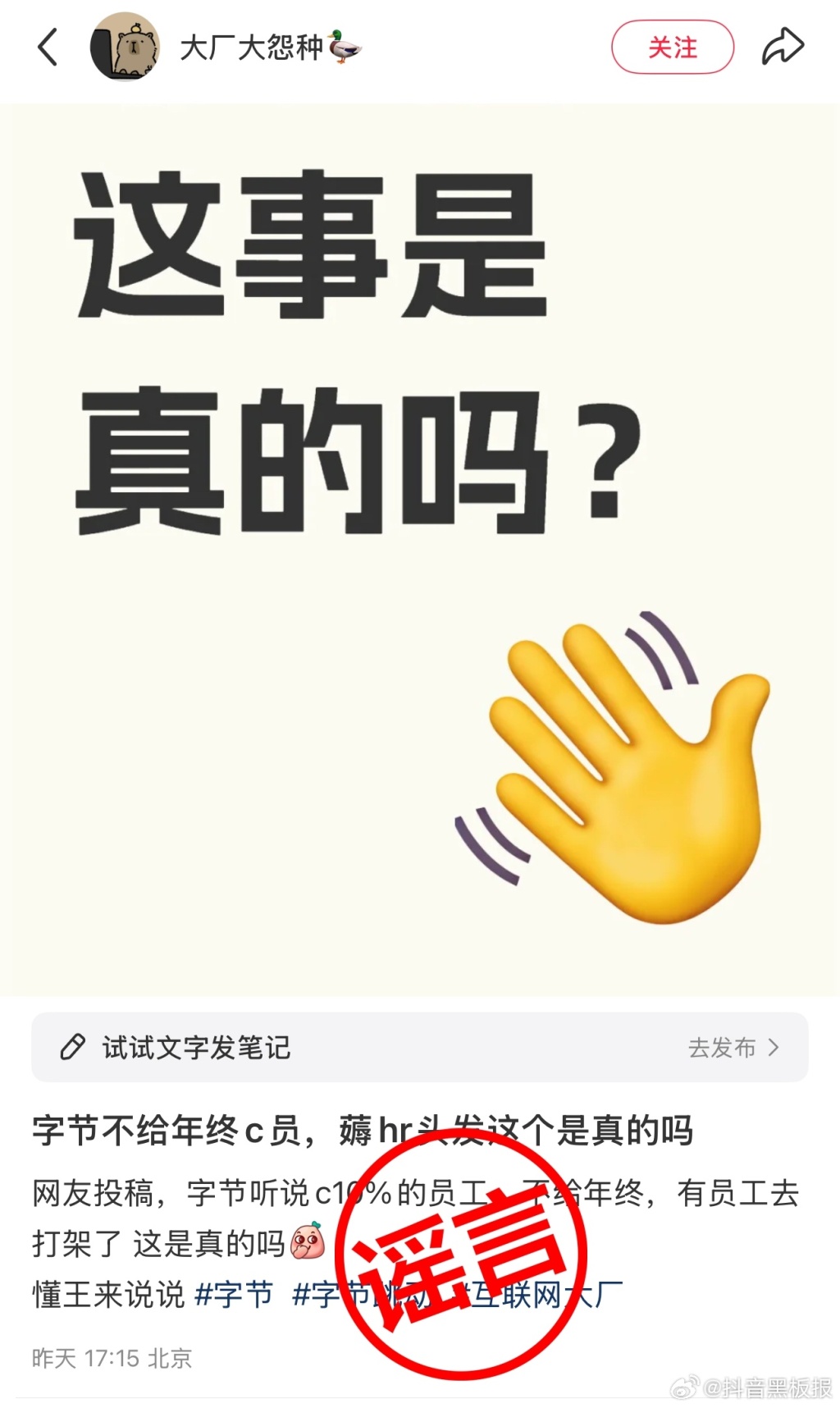Tap the 去发布 publish link

720,1047
